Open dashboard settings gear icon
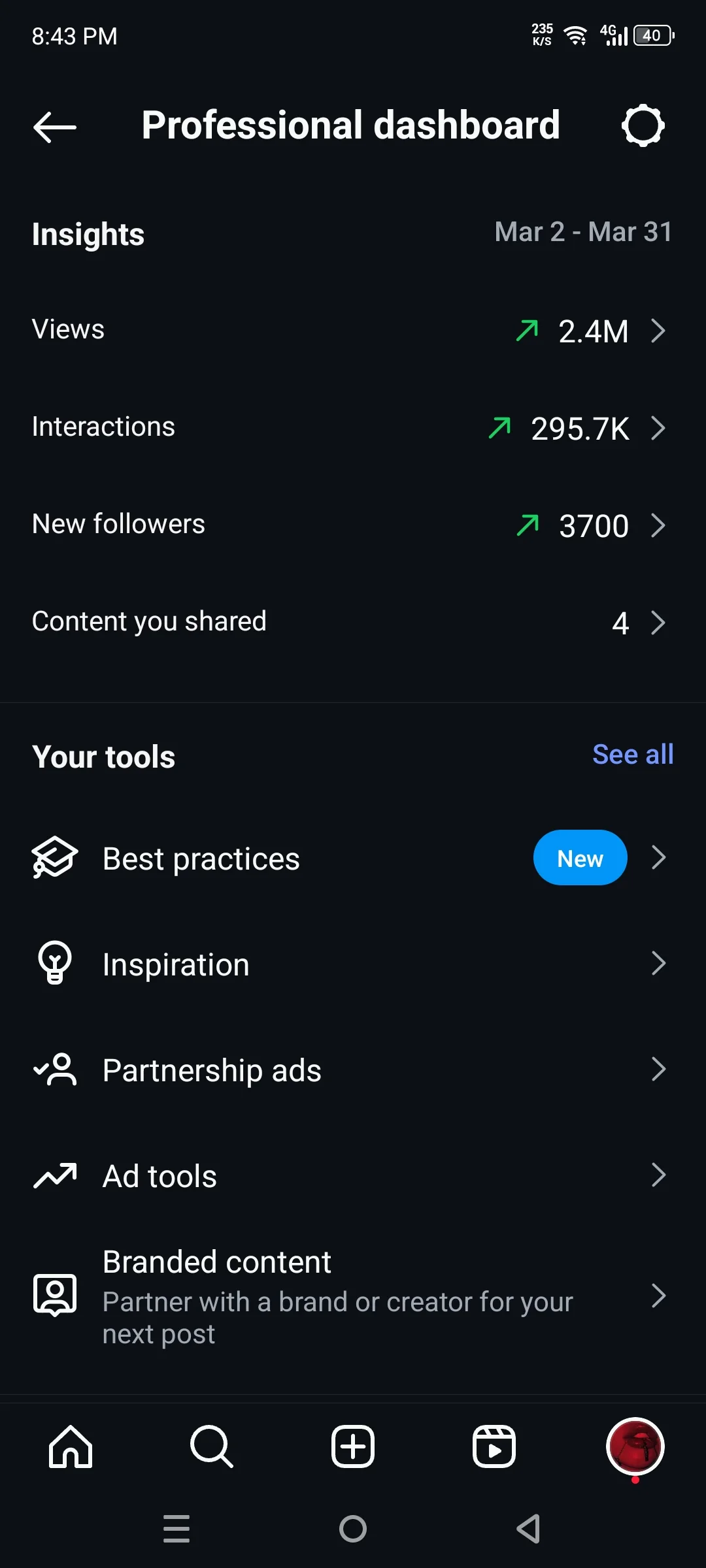The image size is (706, 1568). (643, 125)
